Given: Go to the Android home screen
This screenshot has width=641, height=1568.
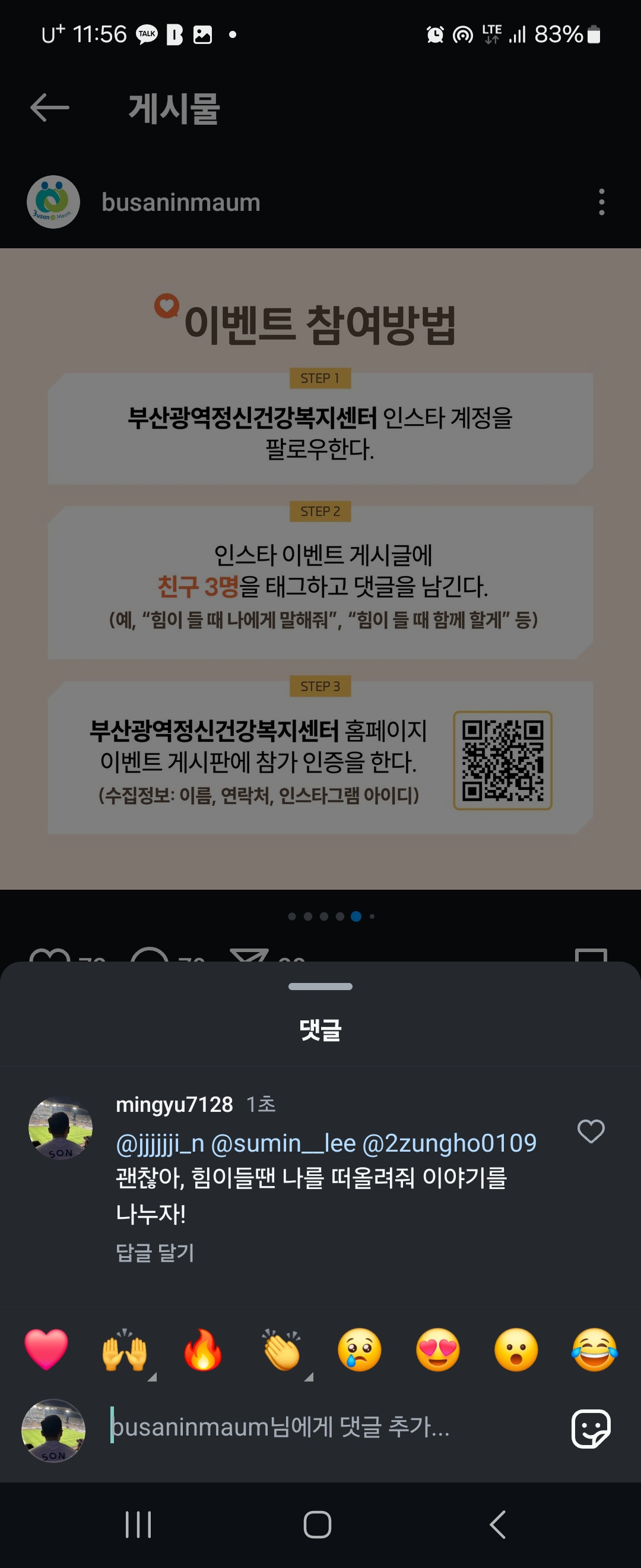Looking at the screenshot, I should coord(317,1525).
